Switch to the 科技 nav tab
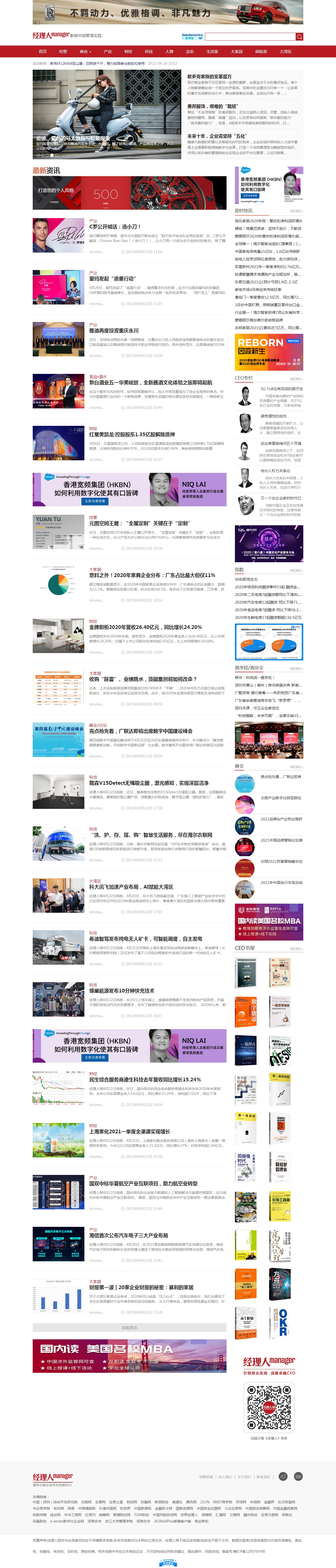This screenshot has width=336, height=1568. (x=149, y=52)
